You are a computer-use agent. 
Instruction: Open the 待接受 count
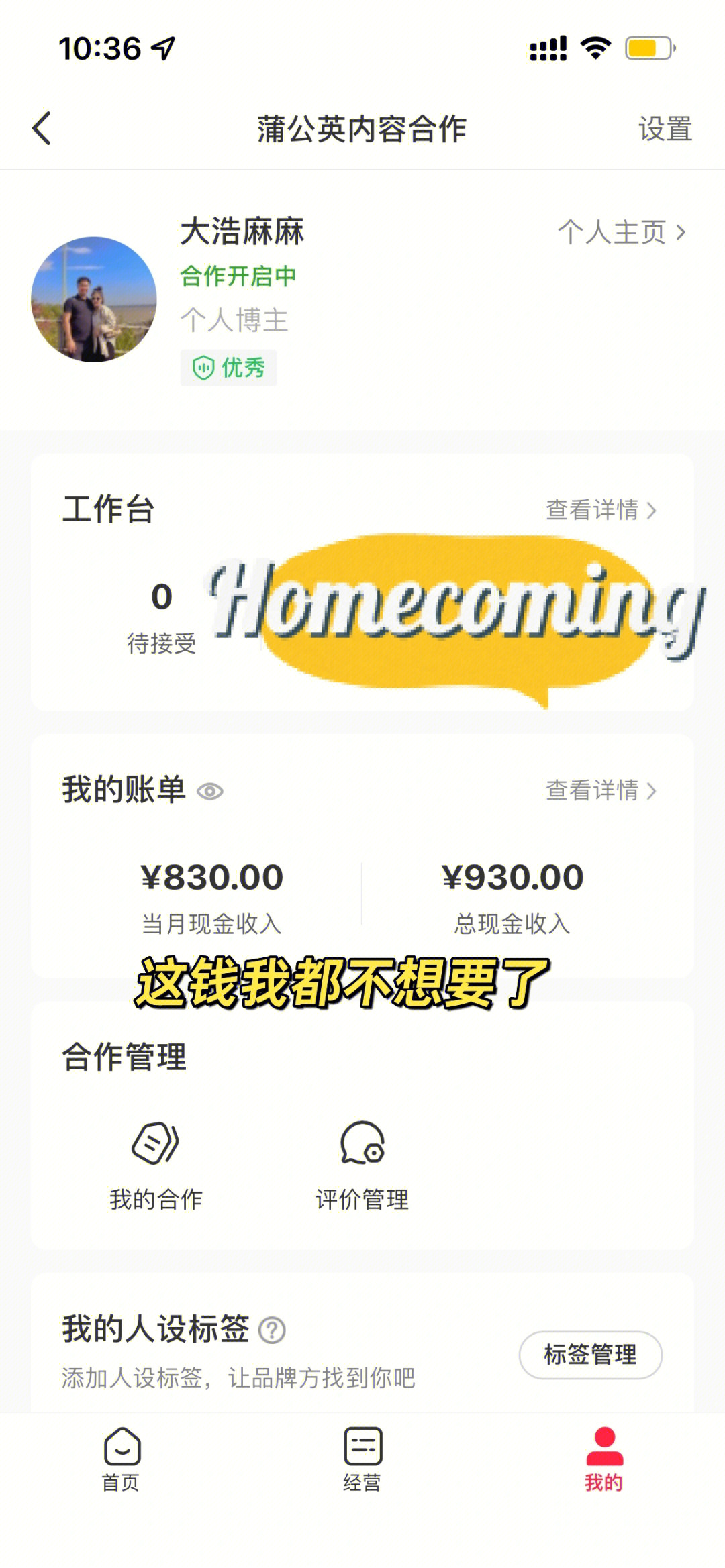161,615
